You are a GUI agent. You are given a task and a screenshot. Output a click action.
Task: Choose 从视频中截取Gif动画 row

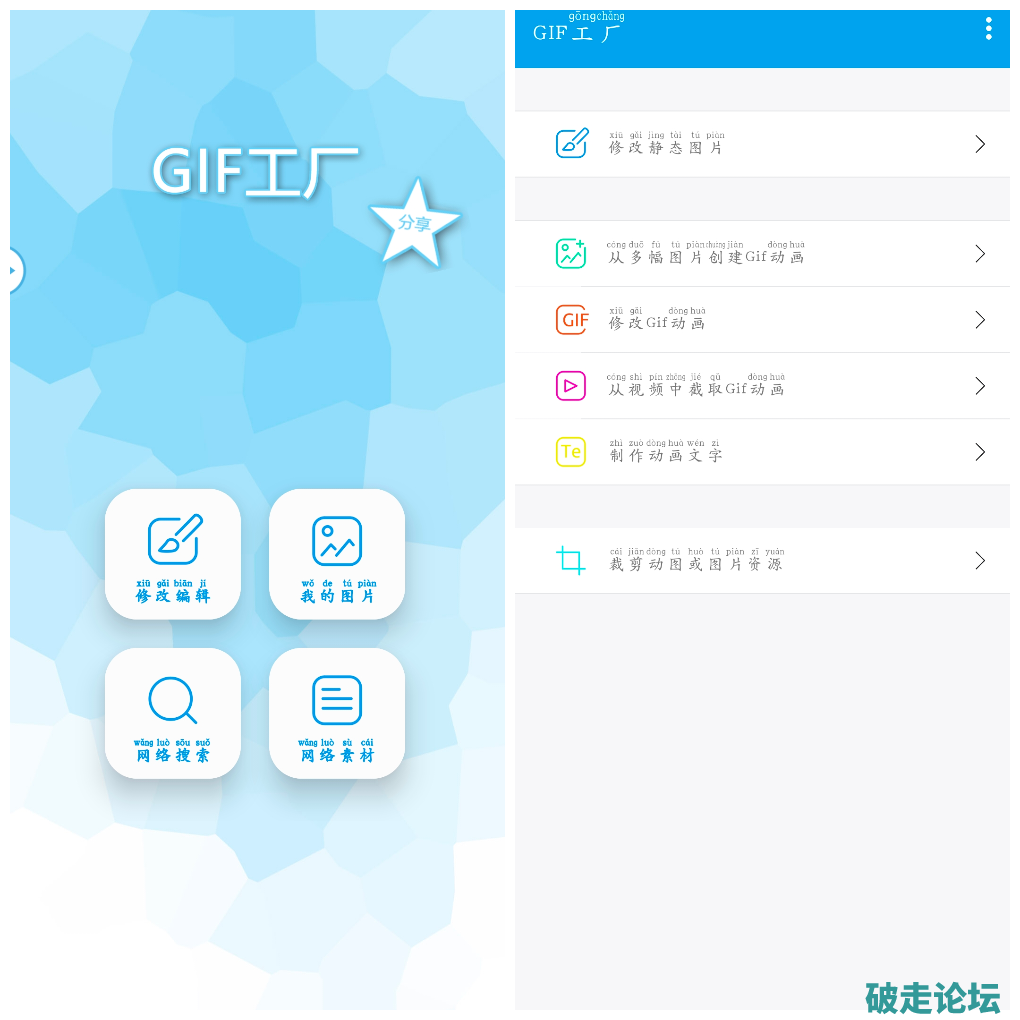762,386
